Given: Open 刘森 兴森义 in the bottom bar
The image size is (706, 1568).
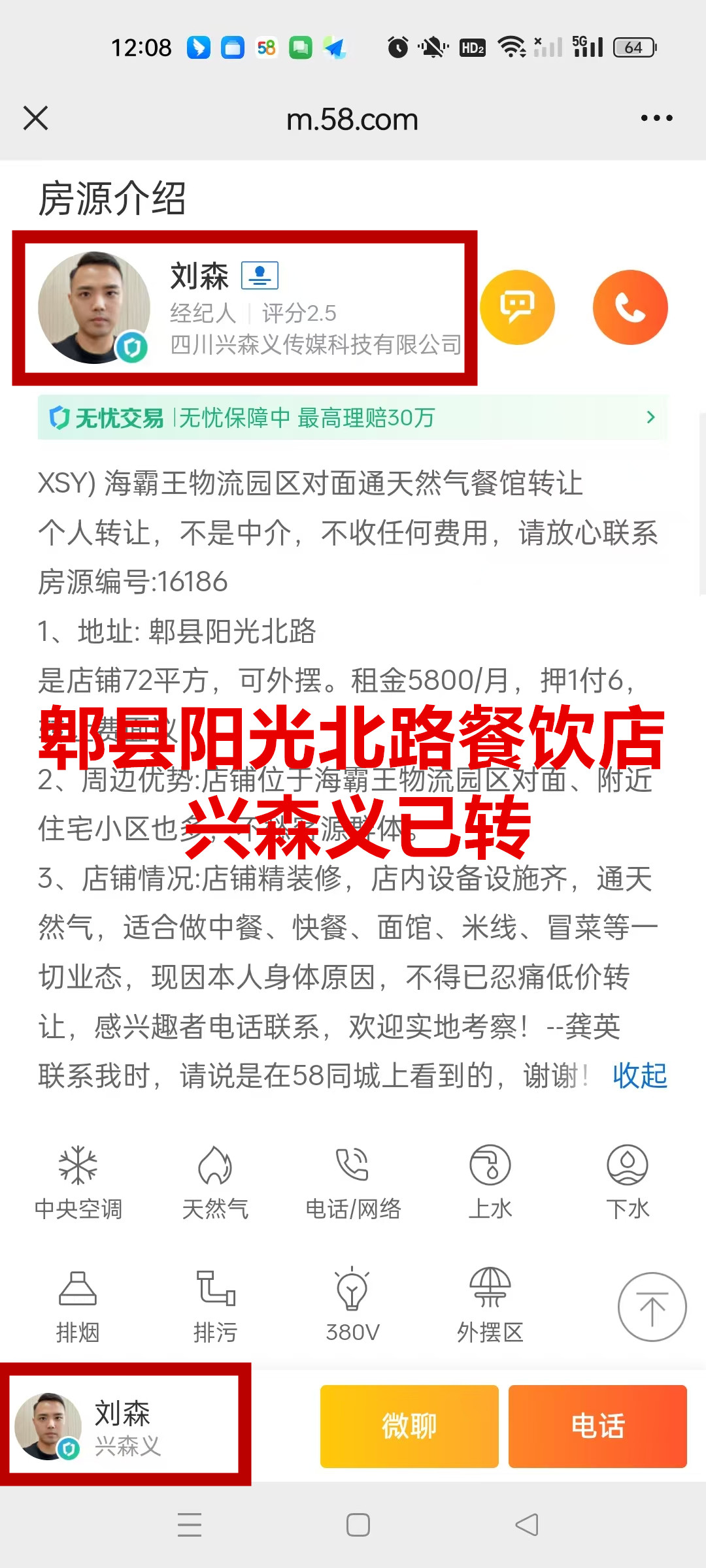Looking at the screenshot, I should (124, 1426).
